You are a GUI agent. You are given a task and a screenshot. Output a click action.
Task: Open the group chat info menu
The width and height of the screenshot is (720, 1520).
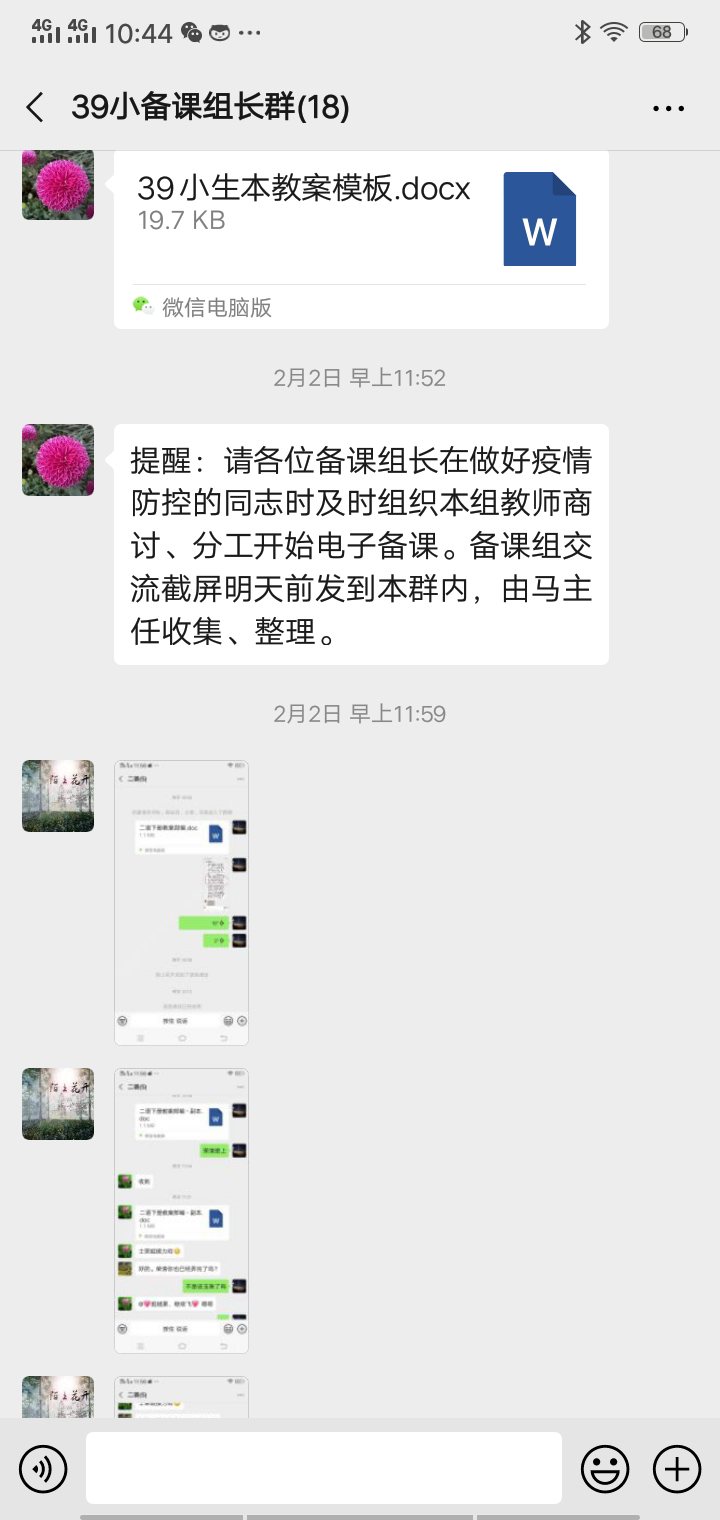668,108
